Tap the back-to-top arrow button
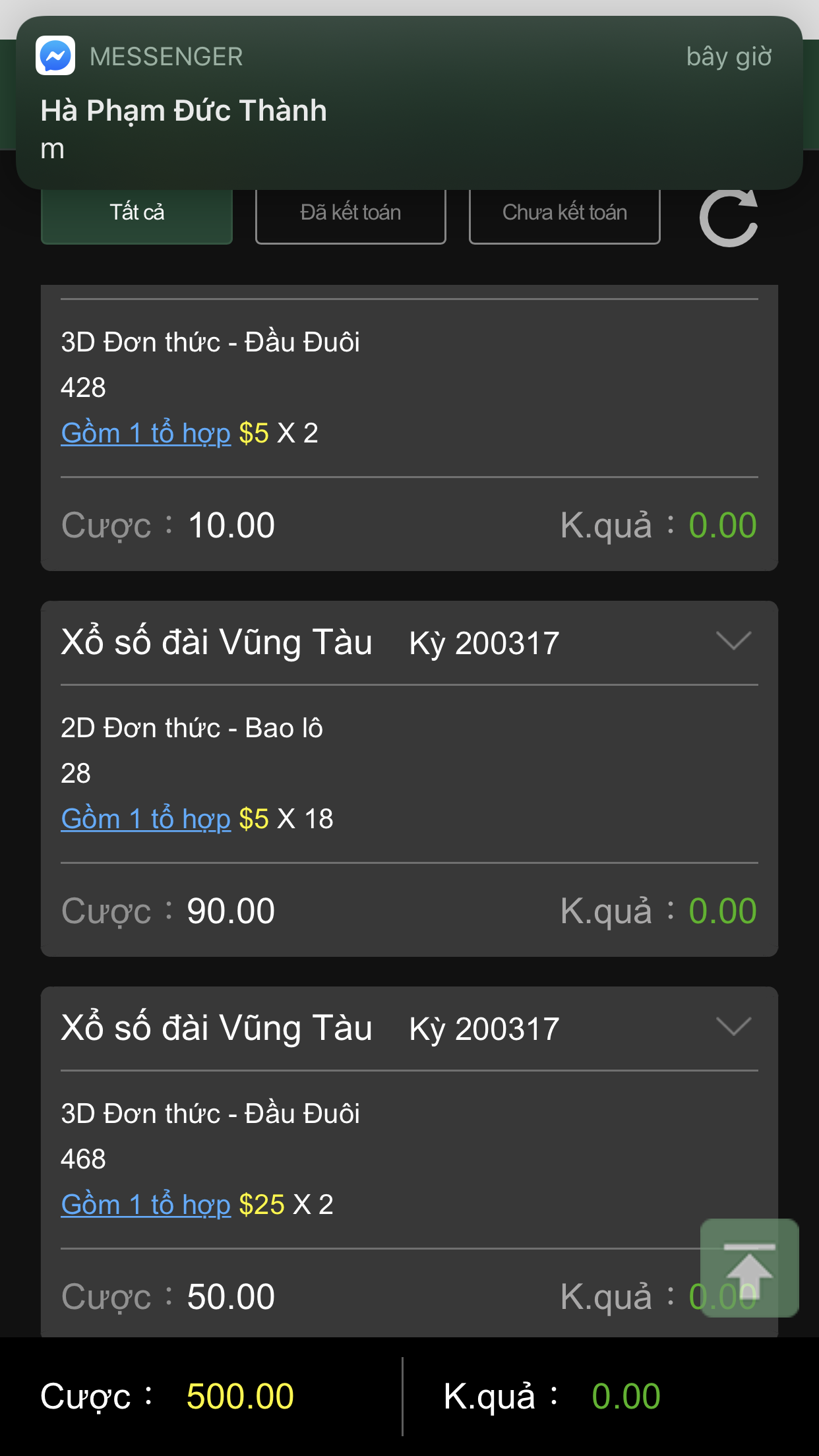This screenshot has width=819, height=1456. (x=749, y=1267)
